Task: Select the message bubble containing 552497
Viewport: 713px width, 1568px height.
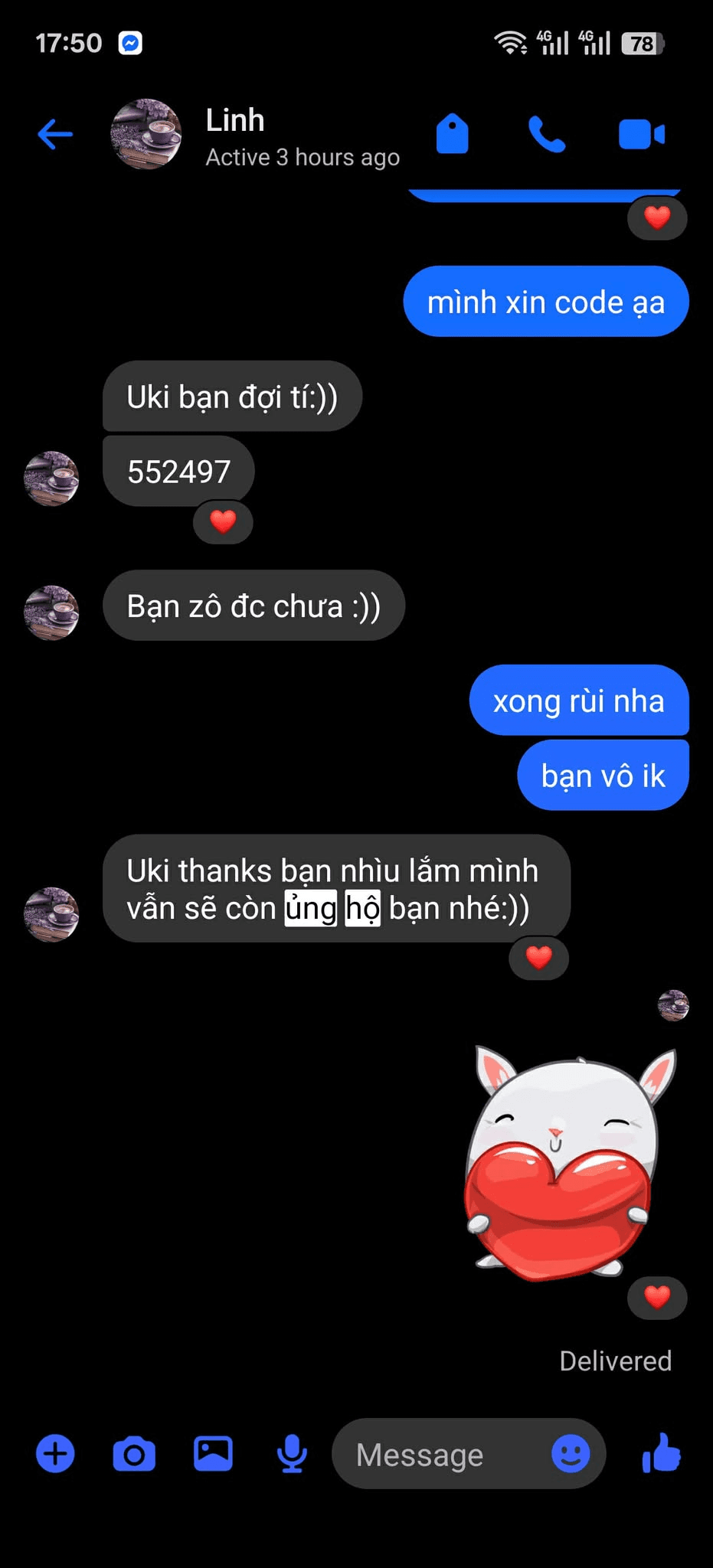Action: click(x=178, y=471)
